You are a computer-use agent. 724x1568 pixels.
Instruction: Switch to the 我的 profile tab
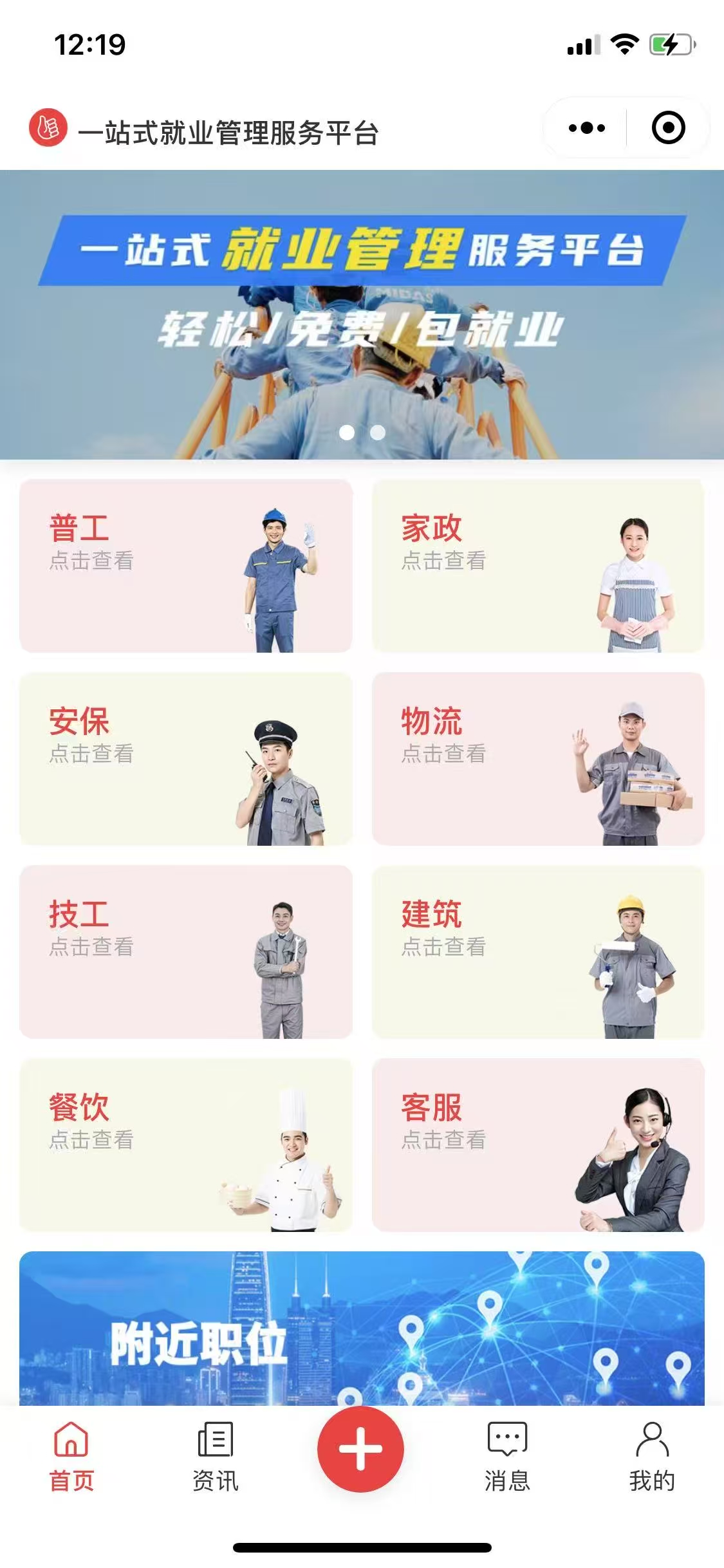coord(652,1457)
